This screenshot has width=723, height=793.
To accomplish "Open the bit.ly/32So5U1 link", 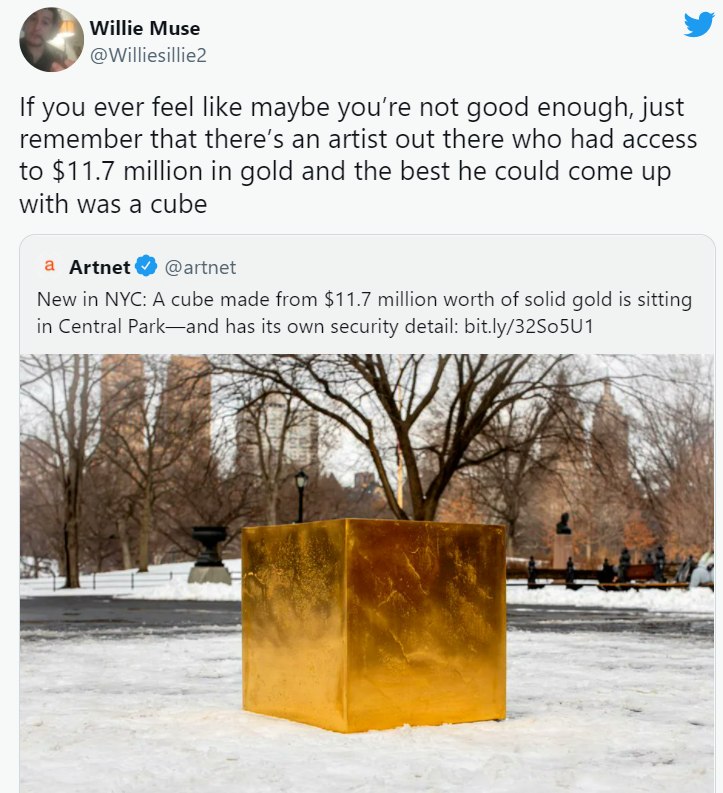I will [529, 326].
